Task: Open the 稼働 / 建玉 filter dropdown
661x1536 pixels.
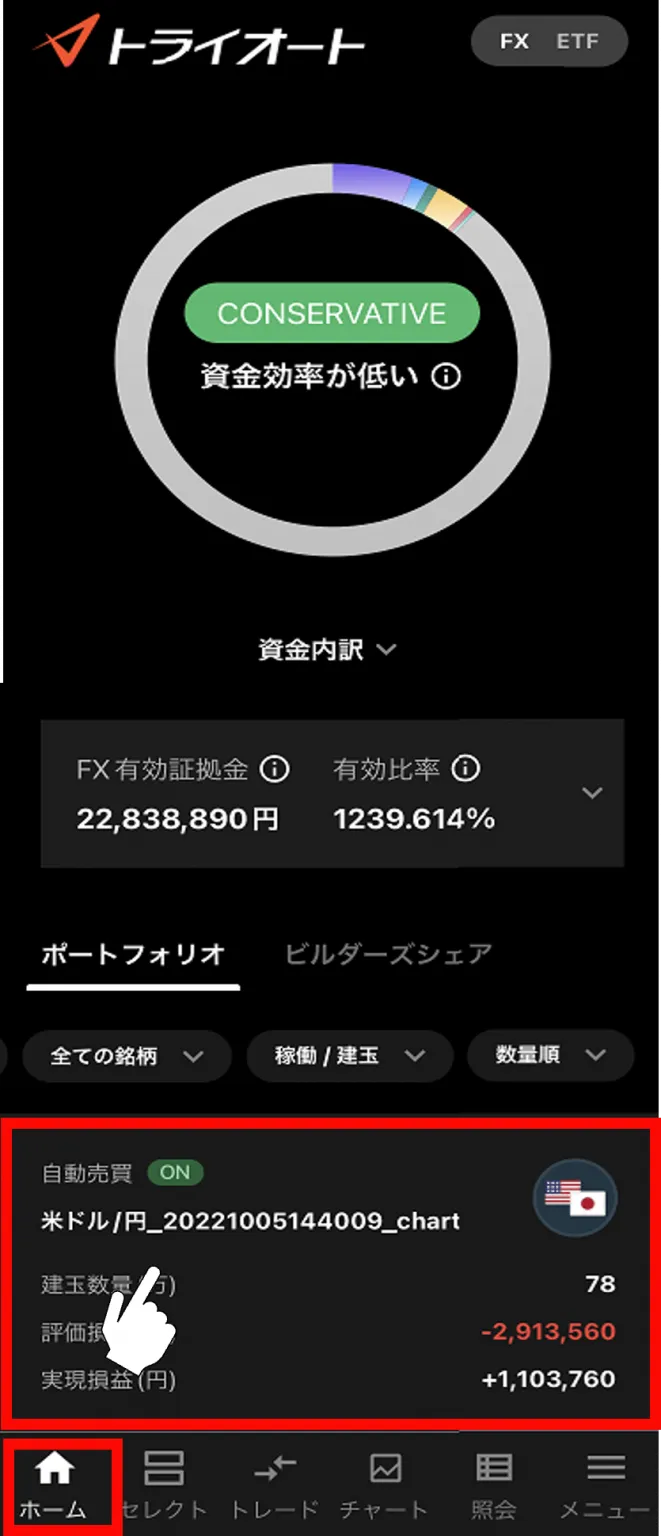Action: tap(350, 1056)
